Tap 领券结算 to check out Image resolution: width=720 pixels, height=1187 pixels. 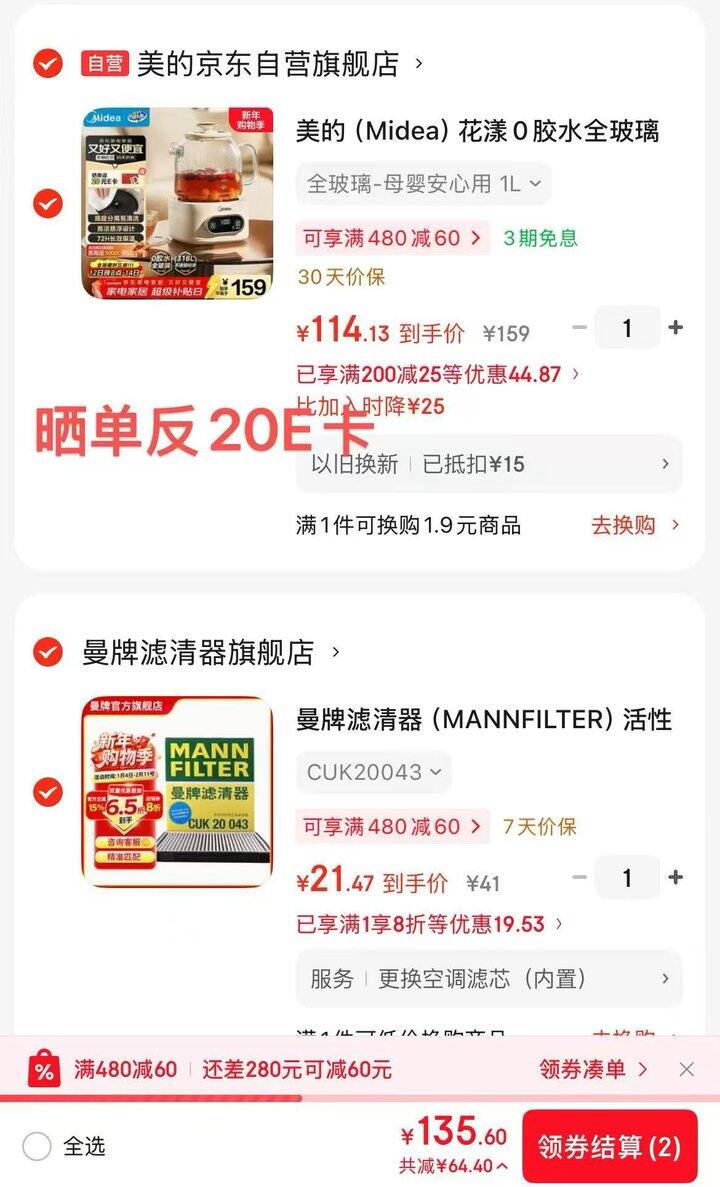(x=609, y=1147)
